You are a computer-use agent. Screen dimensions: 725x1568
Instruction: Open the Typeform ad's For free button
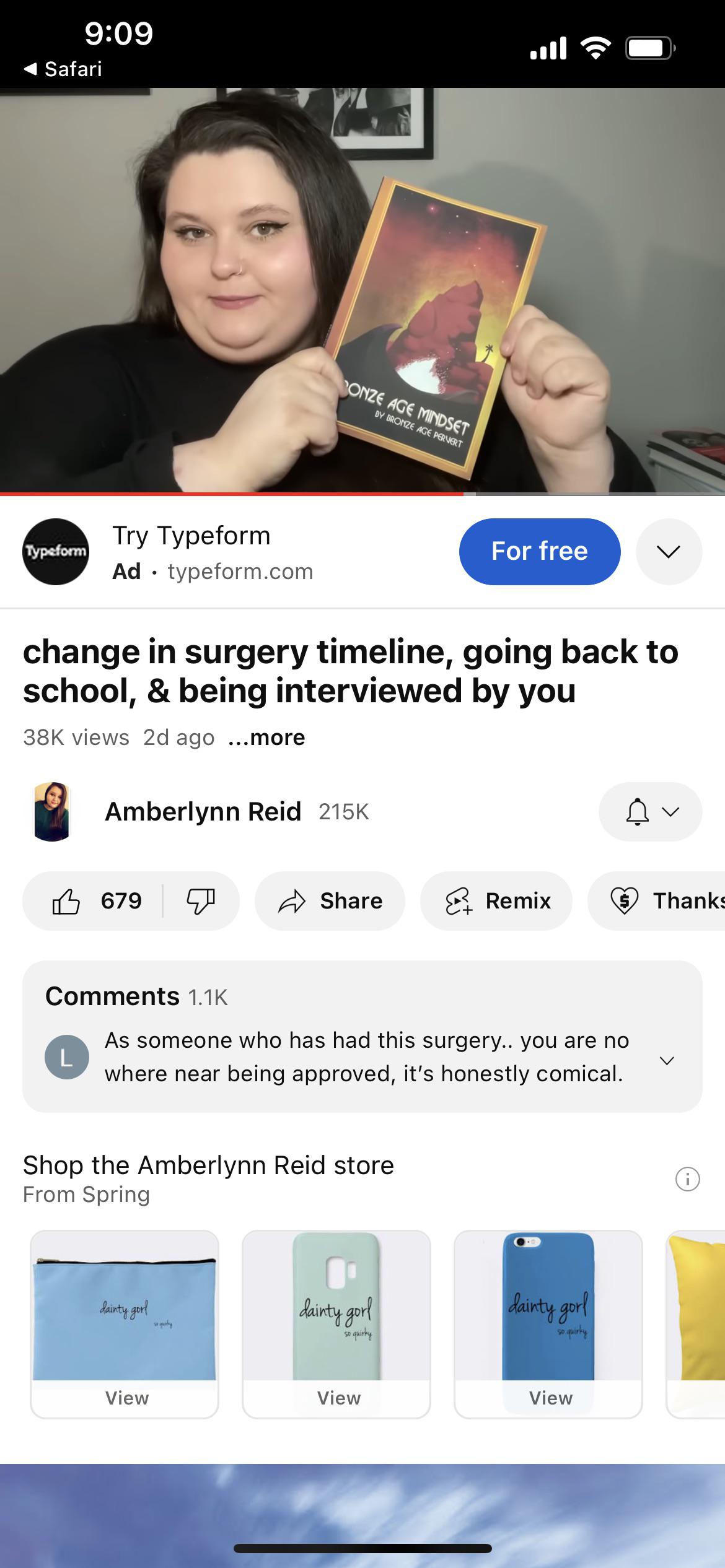[539, 551]
